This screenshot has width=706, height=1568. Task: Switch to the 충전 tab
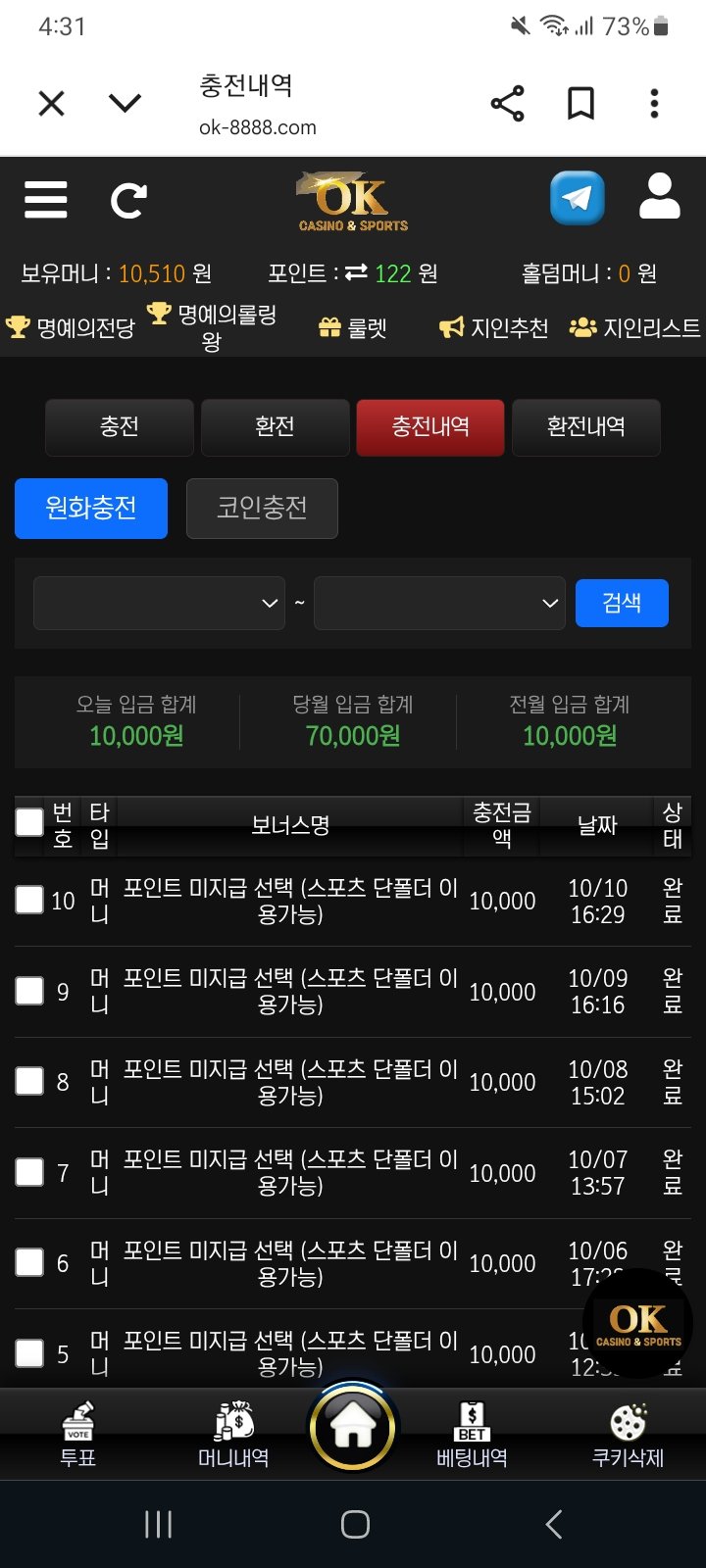click(x=120, y=426)
